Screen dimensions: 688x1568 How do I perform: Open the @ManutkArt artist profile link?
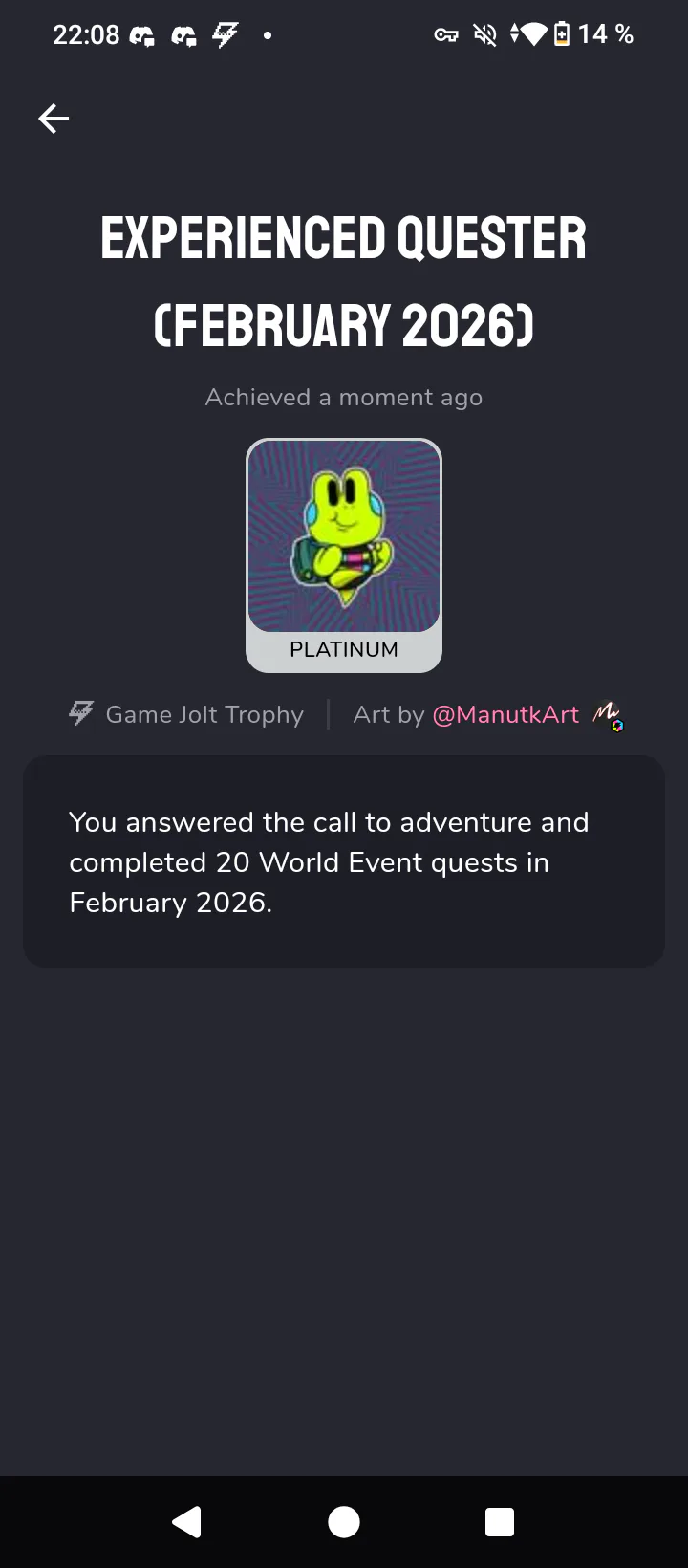coord(505,714)
